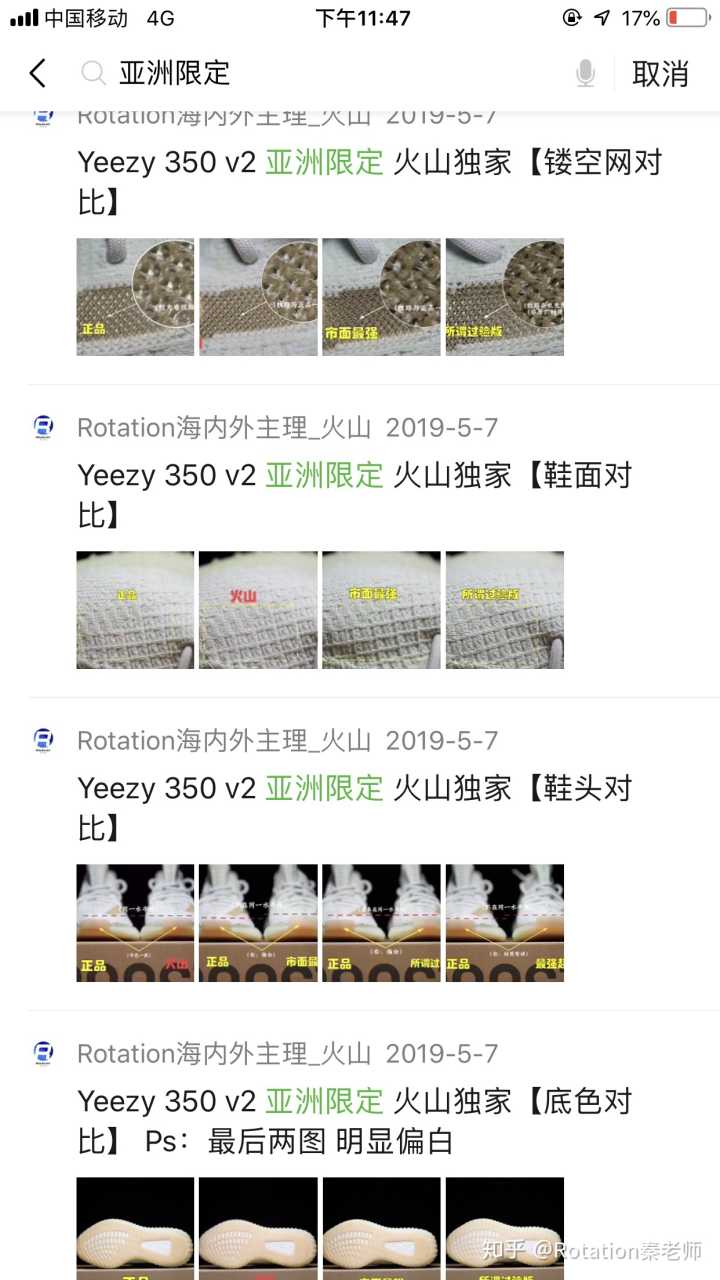
Task: View last image in 鞋面对比 post
Action: point(504,610)
